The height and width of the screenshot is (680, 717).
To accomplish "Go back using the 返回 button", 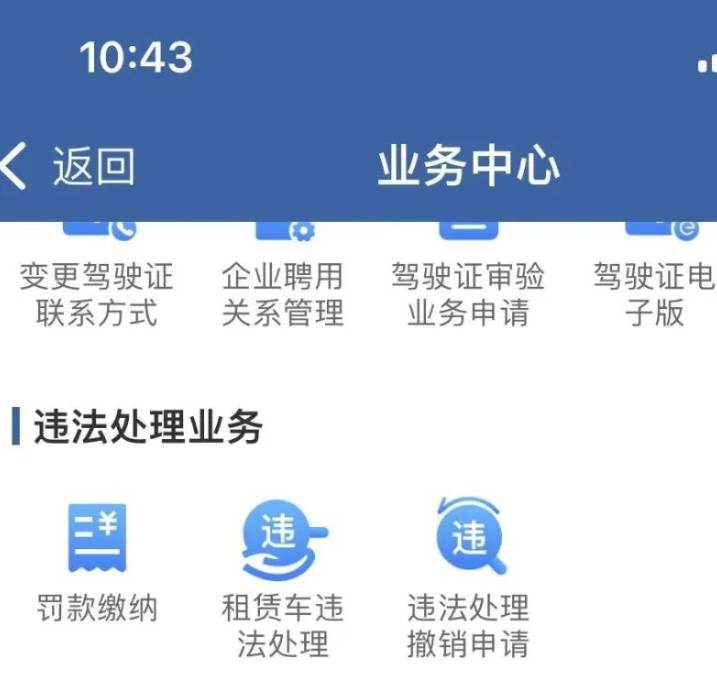I will point(68,166).
